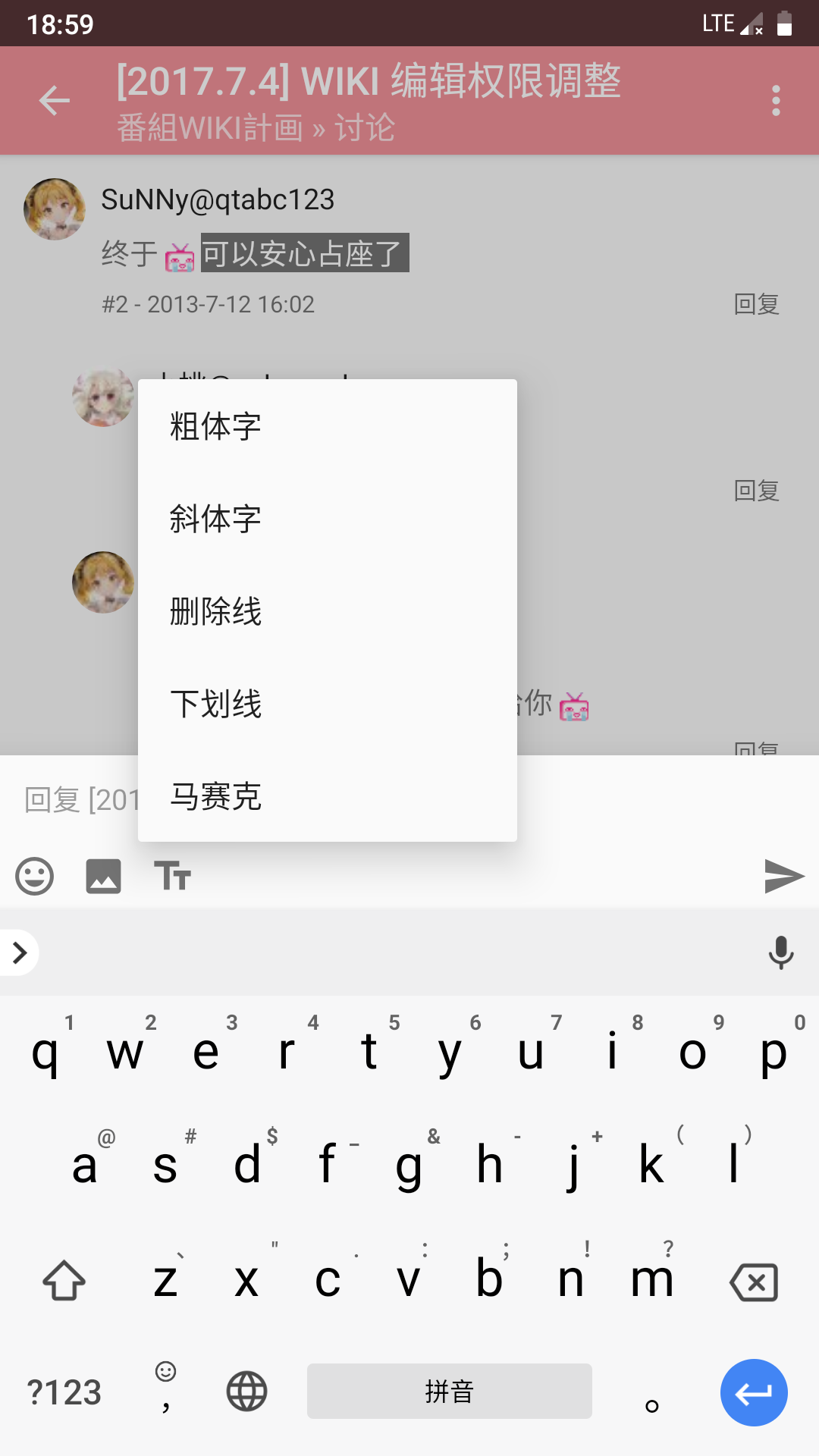The height and width of the screenshot is (1456, 819).
Task: Select 粗体字 bold formatting
Action: point(327,426)
